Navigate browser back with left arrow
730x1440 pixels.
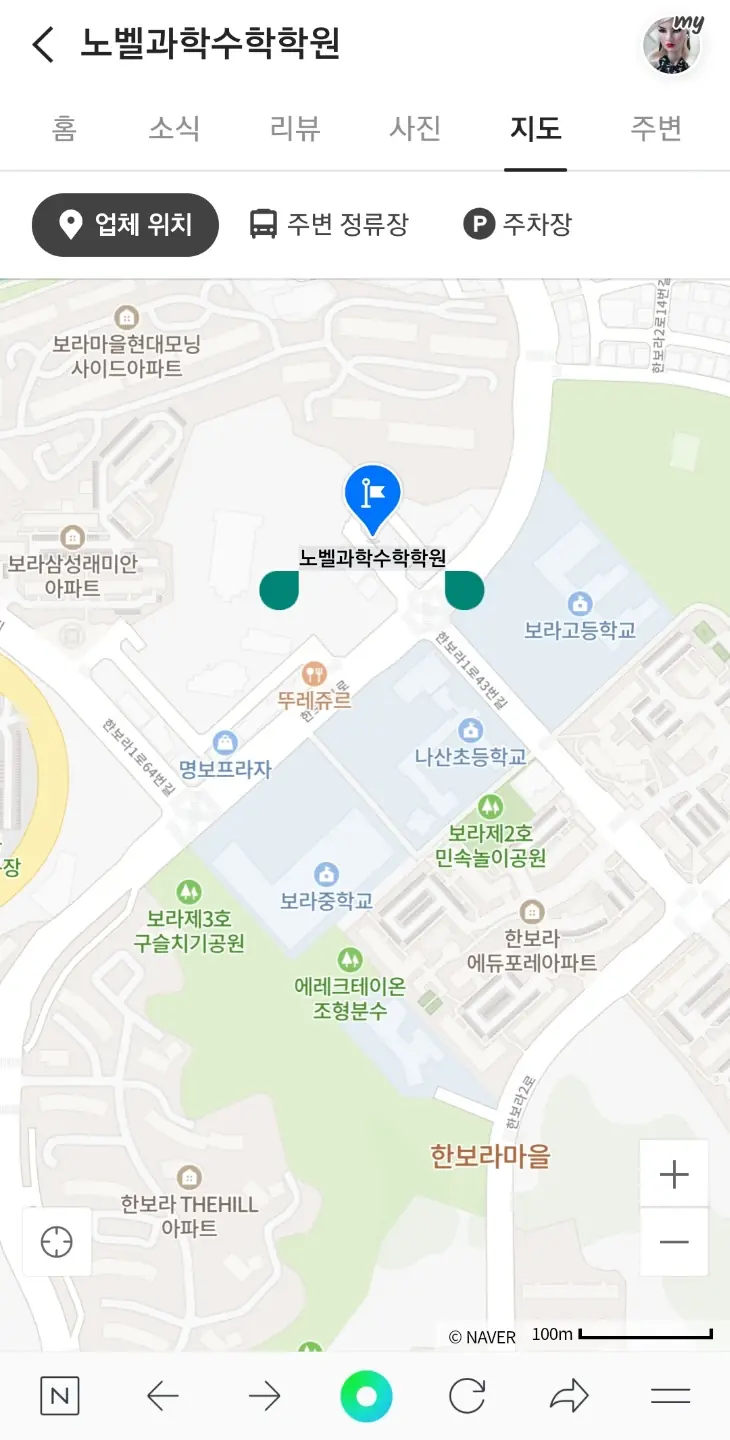pyautogui.click(x=162, y=1396)
